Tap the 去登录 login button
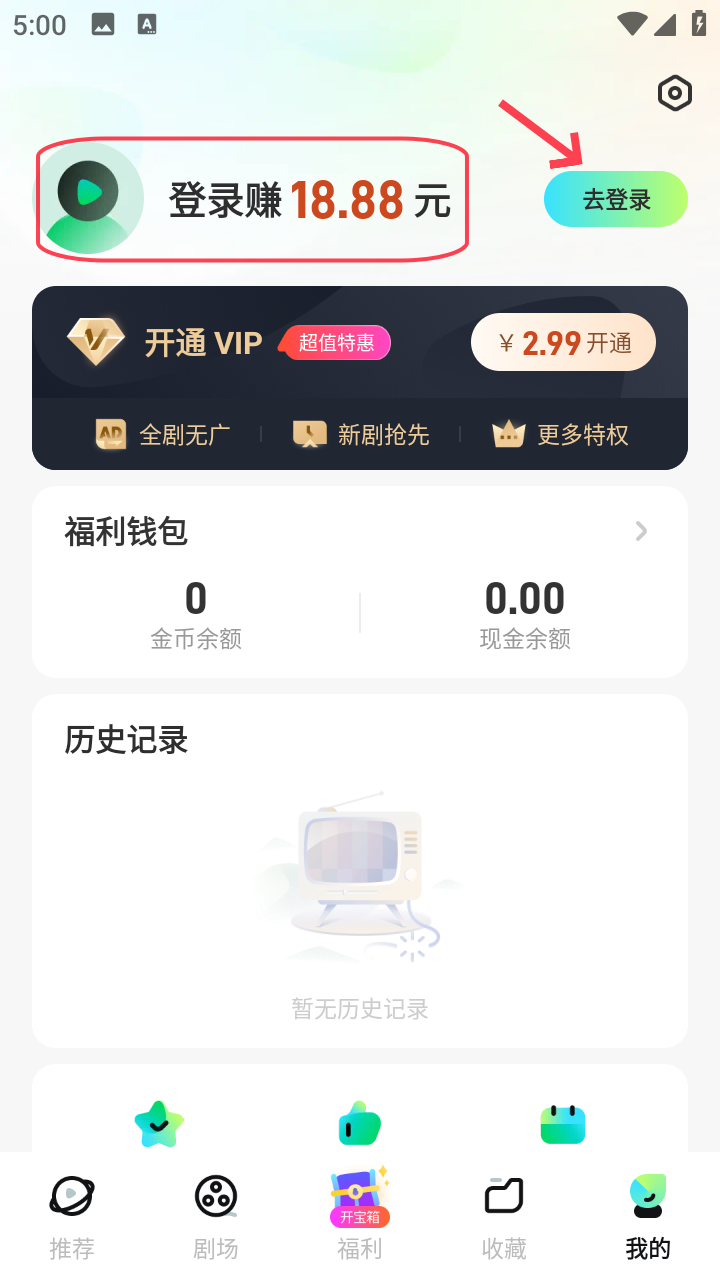Image resolution: width=720 pixels, height=1280 pixels. click(x=616, y=199)
